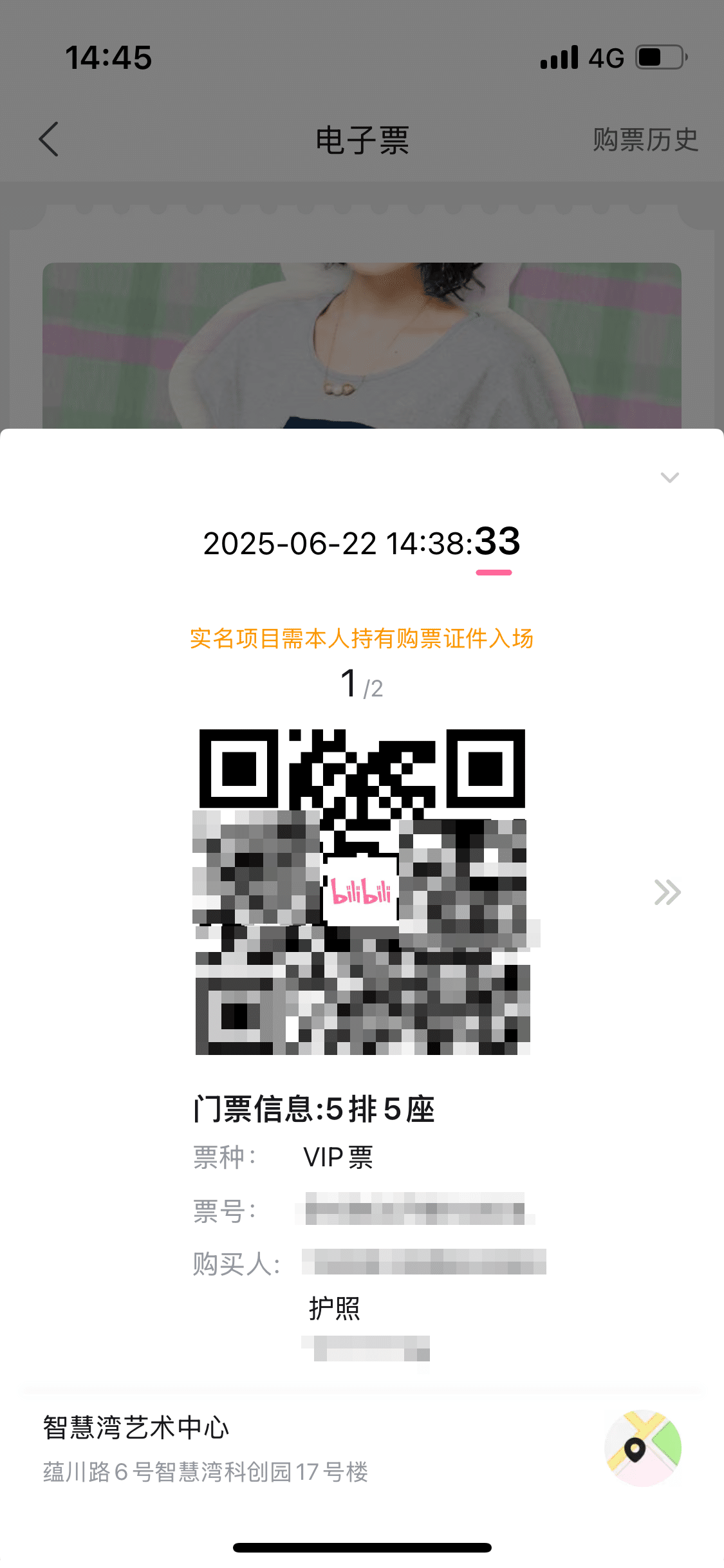Tap the venue name 智慧湾艺术中心
Image resolution: width=724 pixels, height=1568 pixels.
point(136,1451)
